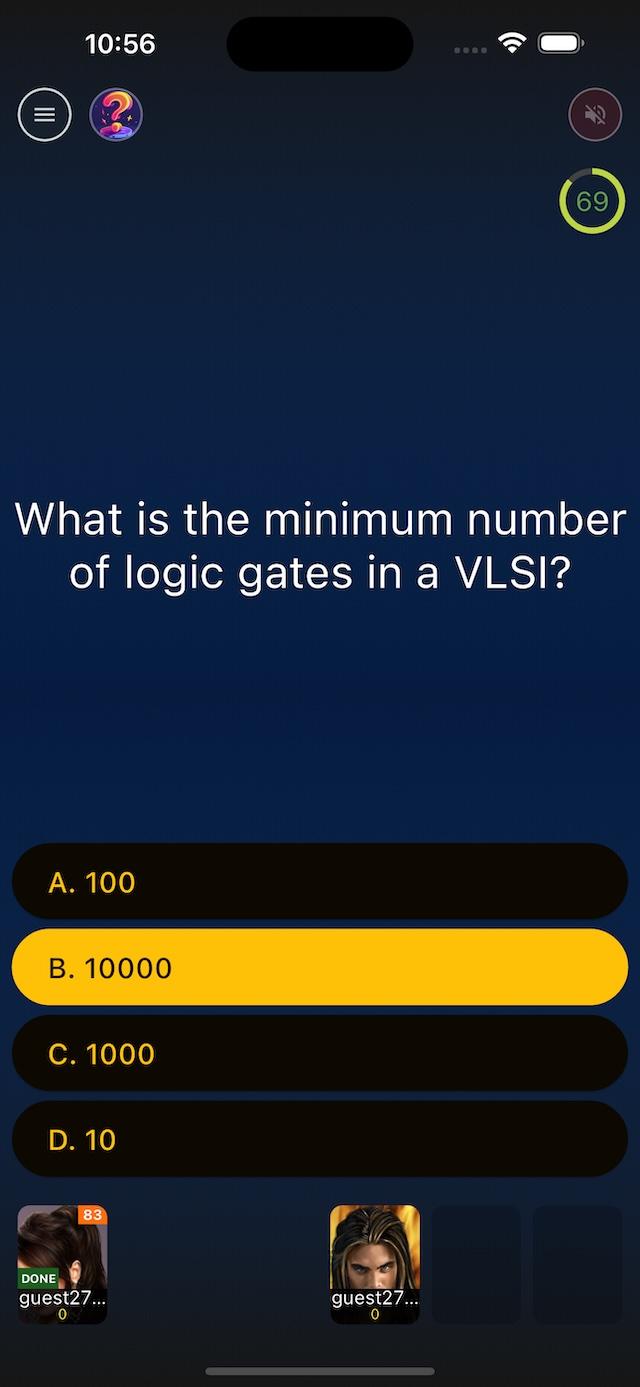
Task: Open the hamburger menu
Action: (x=44, y=115)
